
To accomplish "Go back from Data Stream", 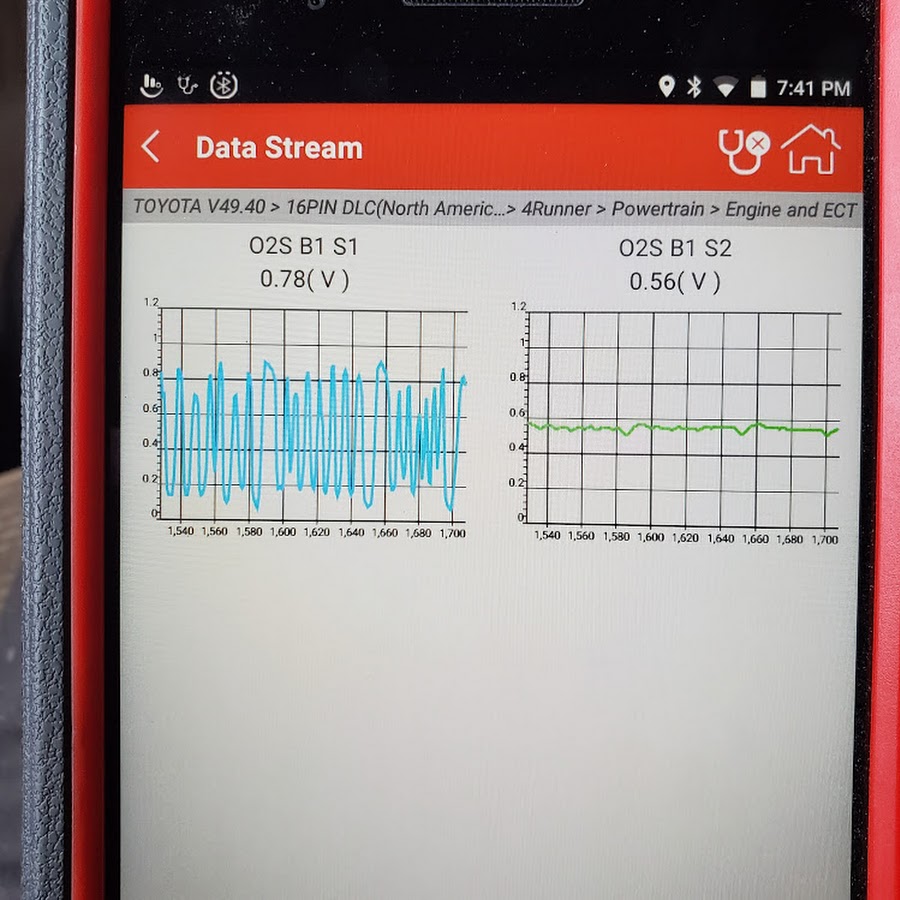I will click(151, 148).
